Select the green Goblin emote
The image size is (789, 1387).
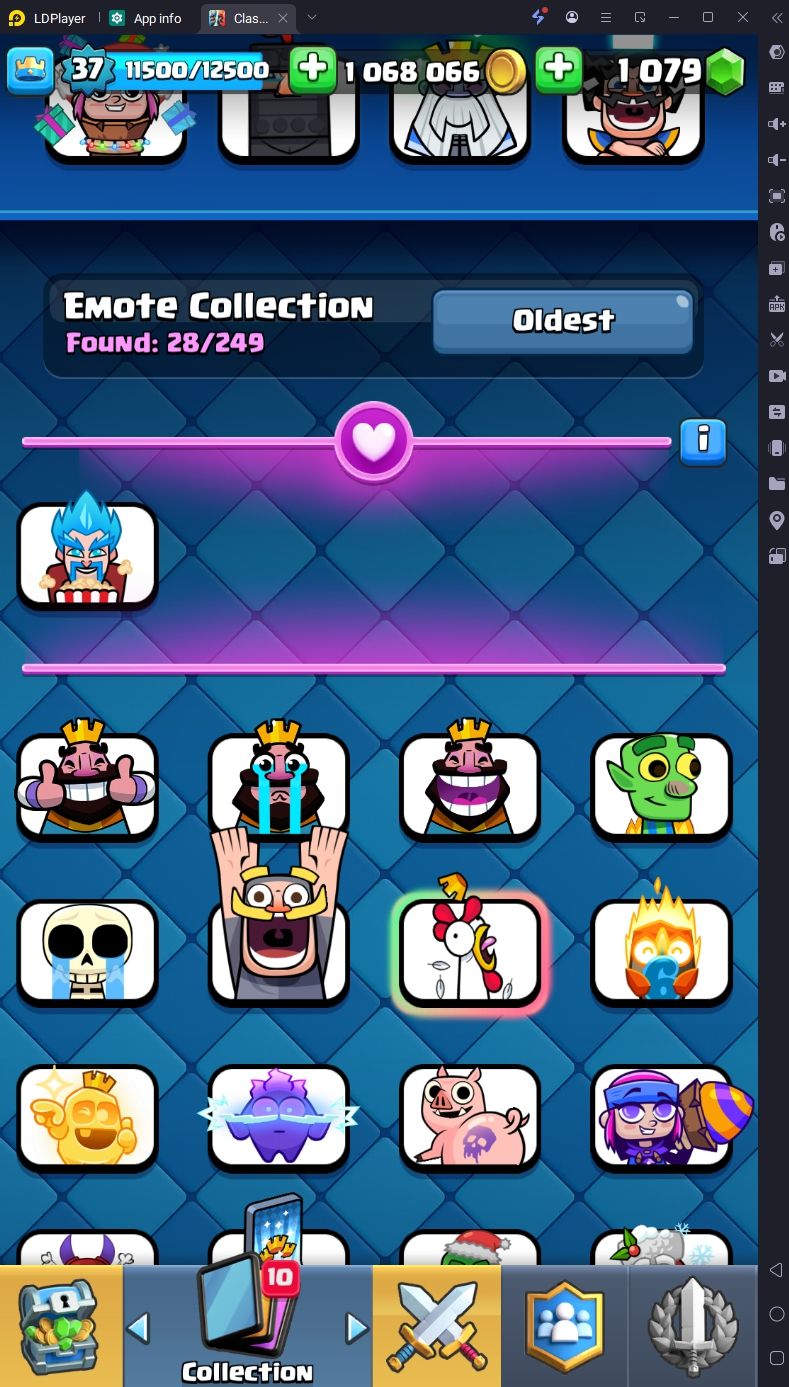tap(661, 788)
